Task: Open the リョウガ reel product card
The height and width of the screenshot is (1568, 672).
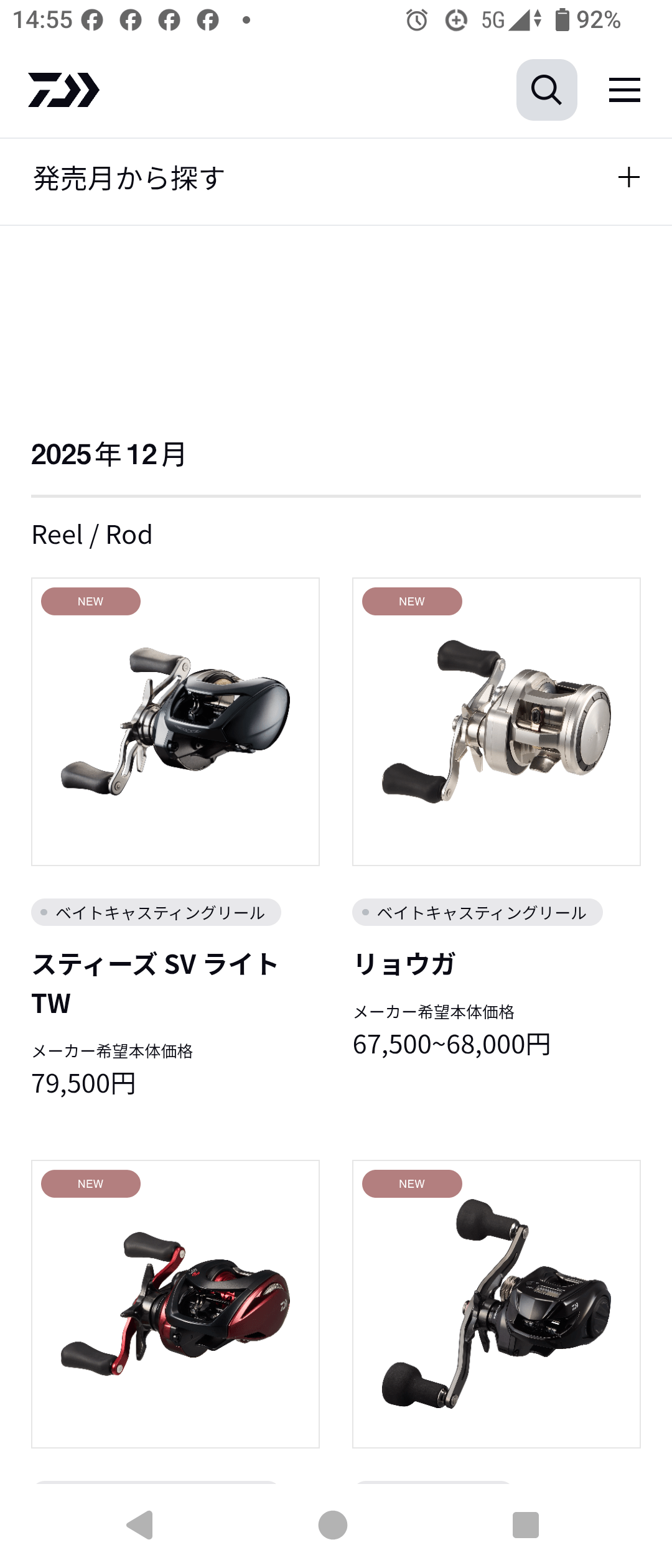Action: click(x=496, y=722)
